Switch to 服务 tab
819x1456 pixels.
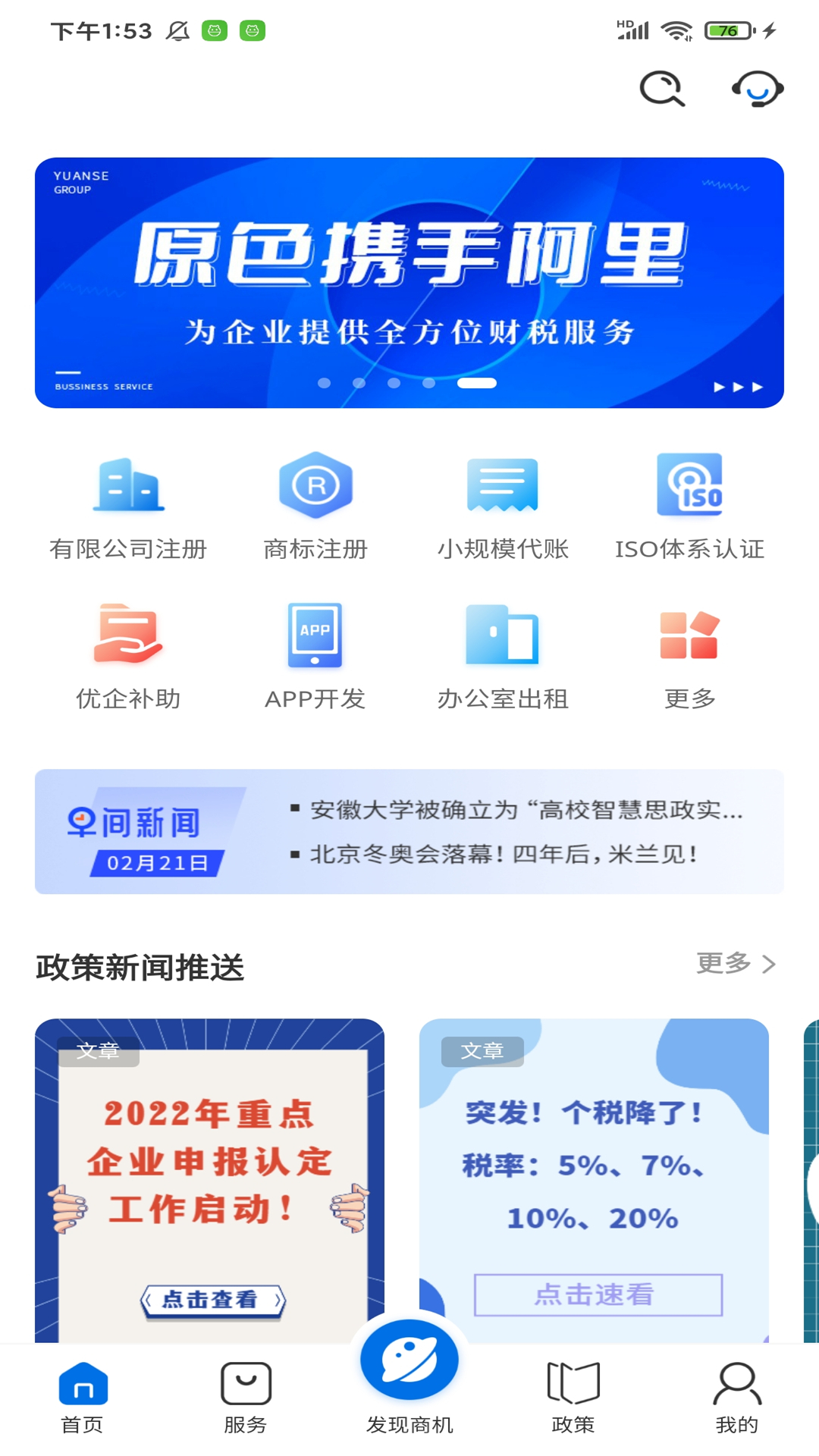point(246,1398)
